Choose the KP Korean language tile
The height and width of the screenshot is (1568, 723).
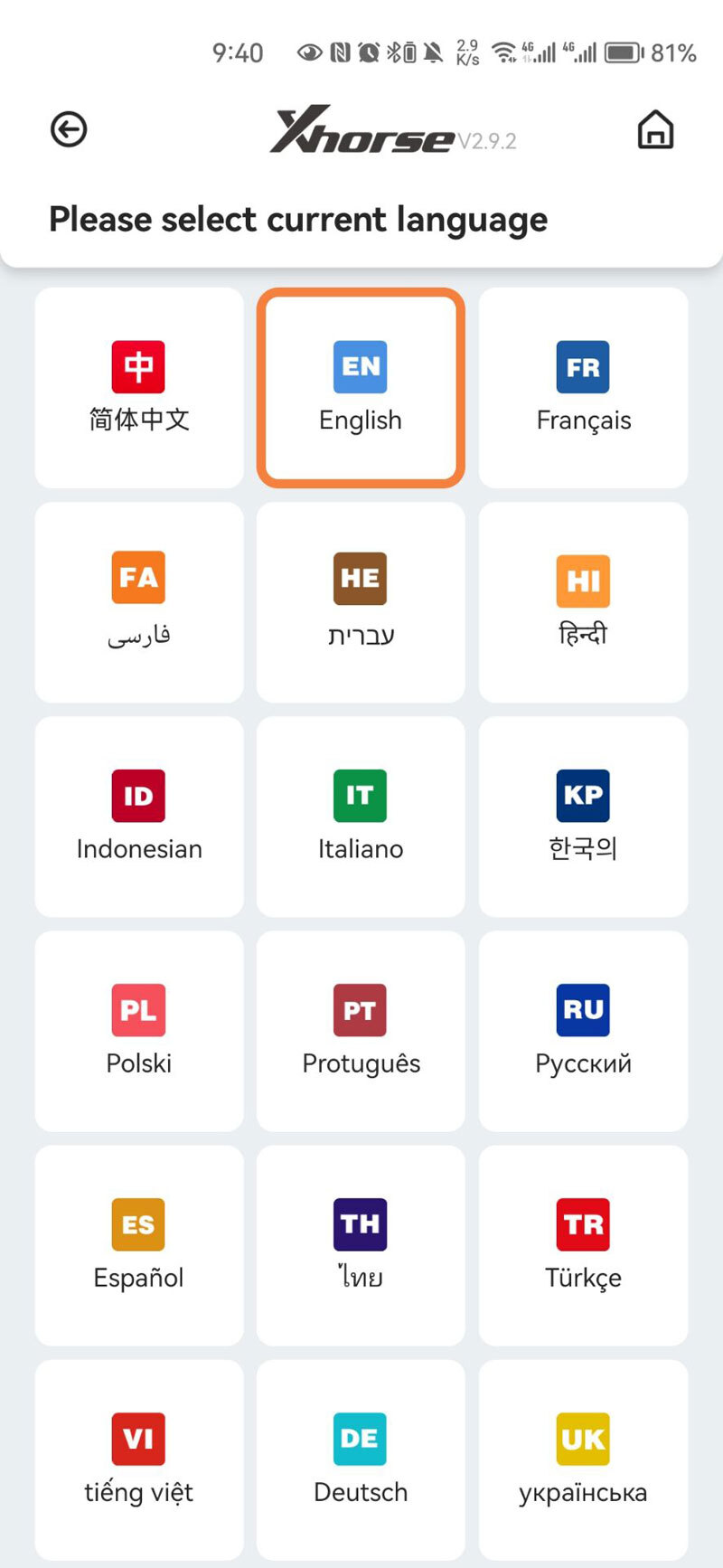click(583, 817)
